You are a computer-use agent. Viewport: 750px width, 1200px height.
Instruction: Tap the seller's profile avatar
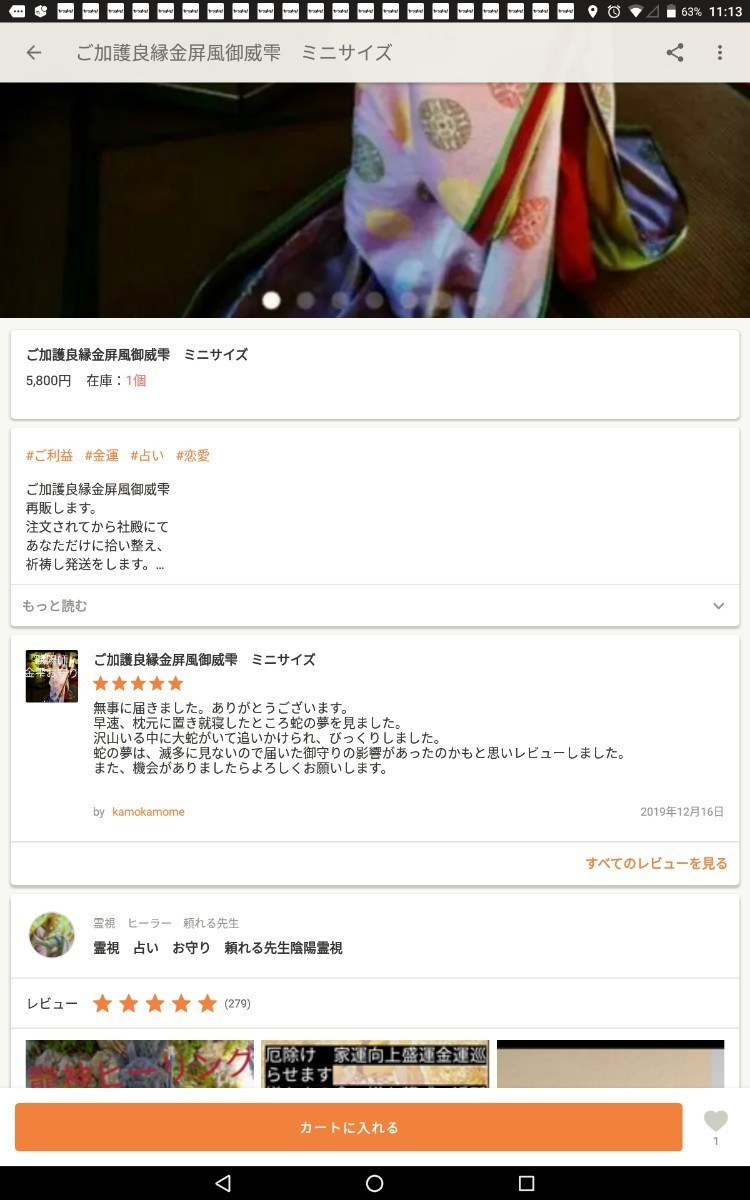click(x=52, y=936)
